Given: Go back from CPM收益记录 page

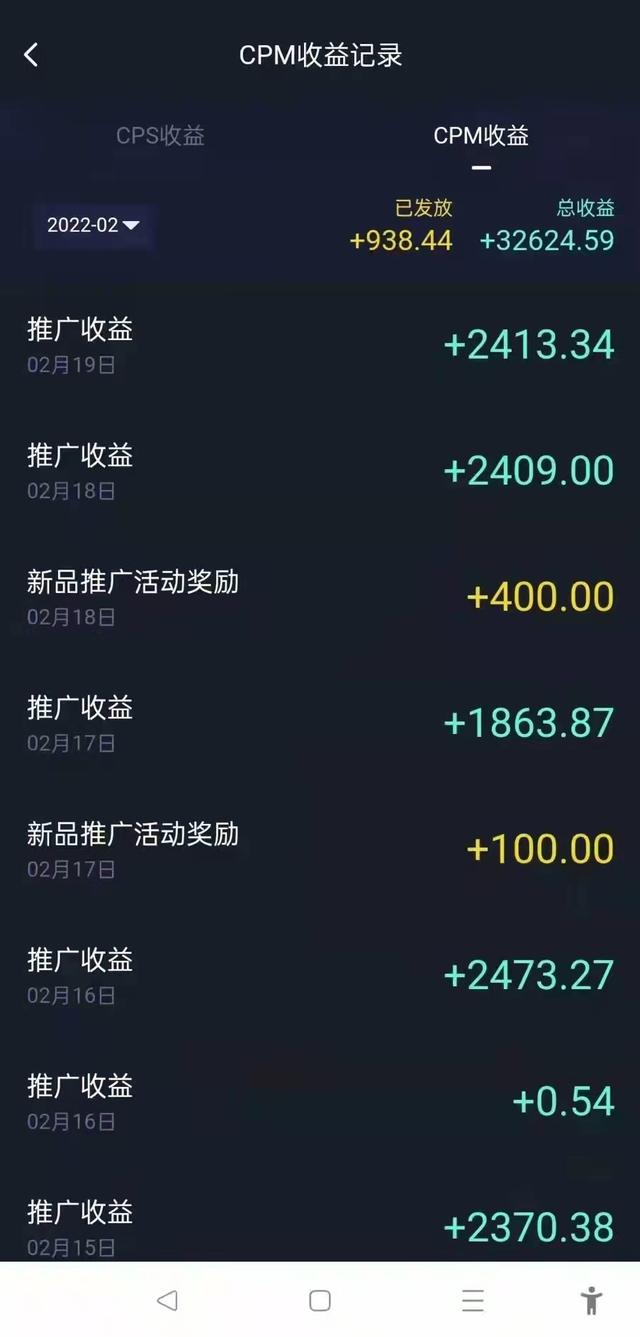Looking at the screenshot, I should pyautogui.click(x=31, y=55).
